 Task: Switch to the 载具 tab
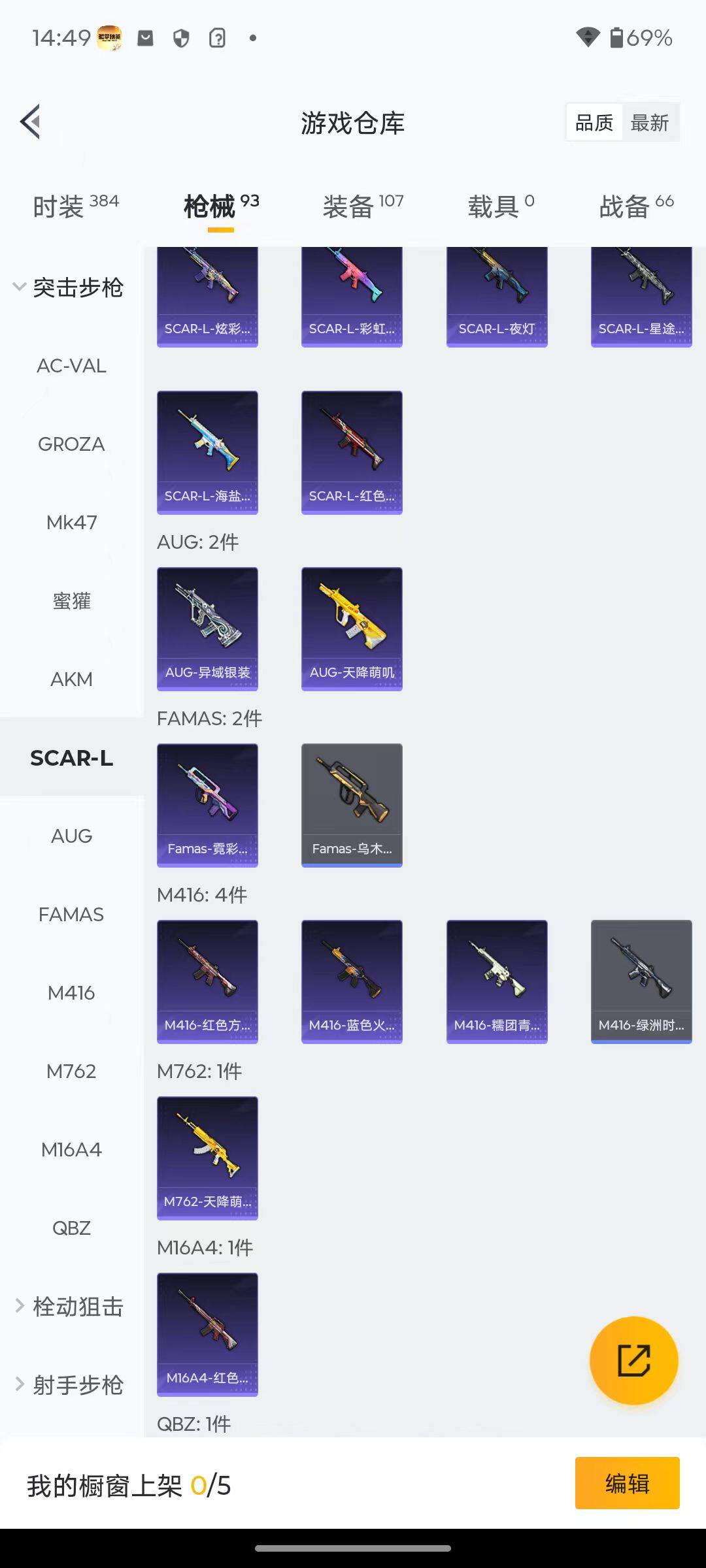501,206
